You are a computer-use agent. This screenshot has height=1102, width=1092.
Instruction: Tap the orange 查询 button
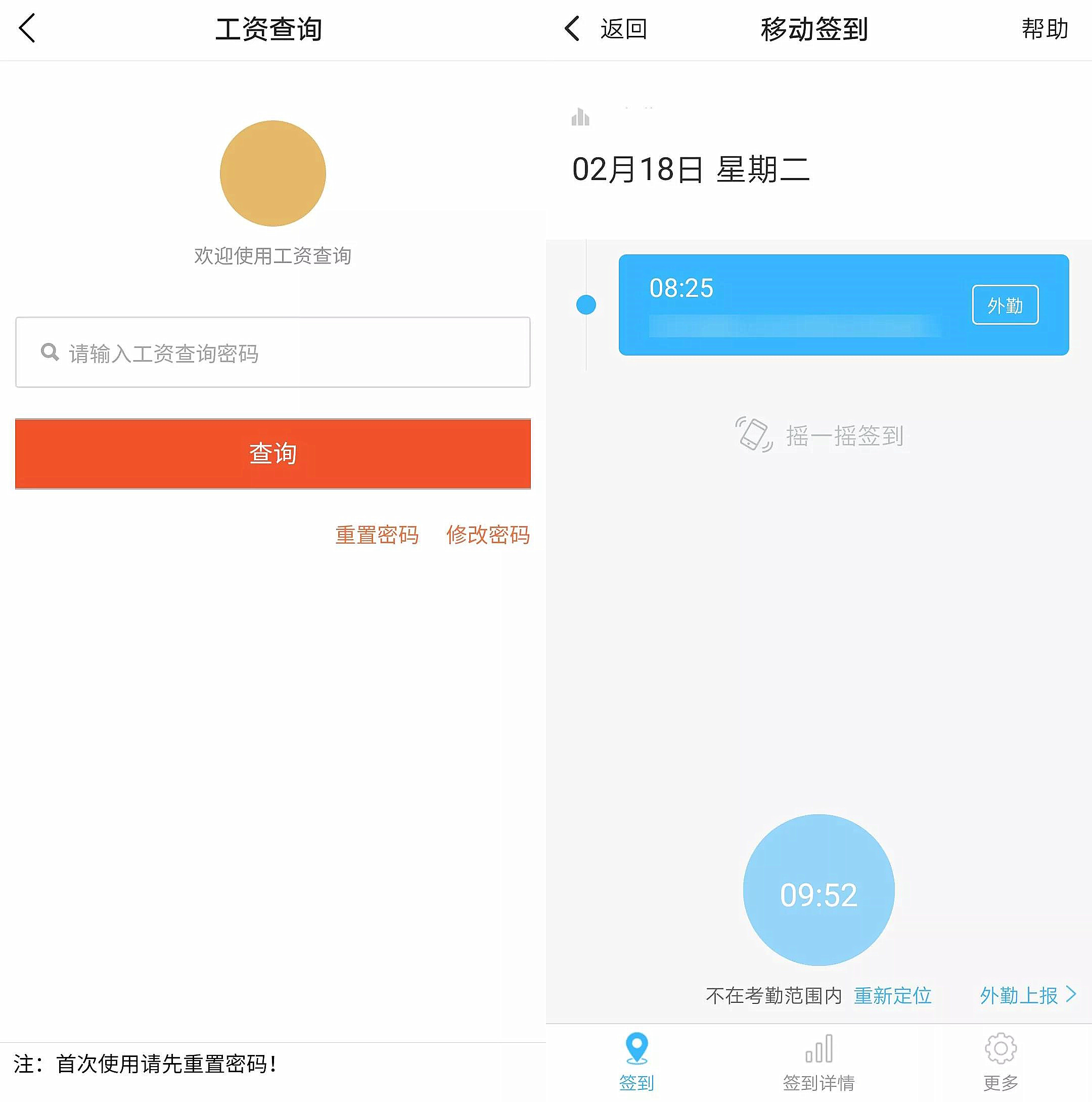coord(272,454)
